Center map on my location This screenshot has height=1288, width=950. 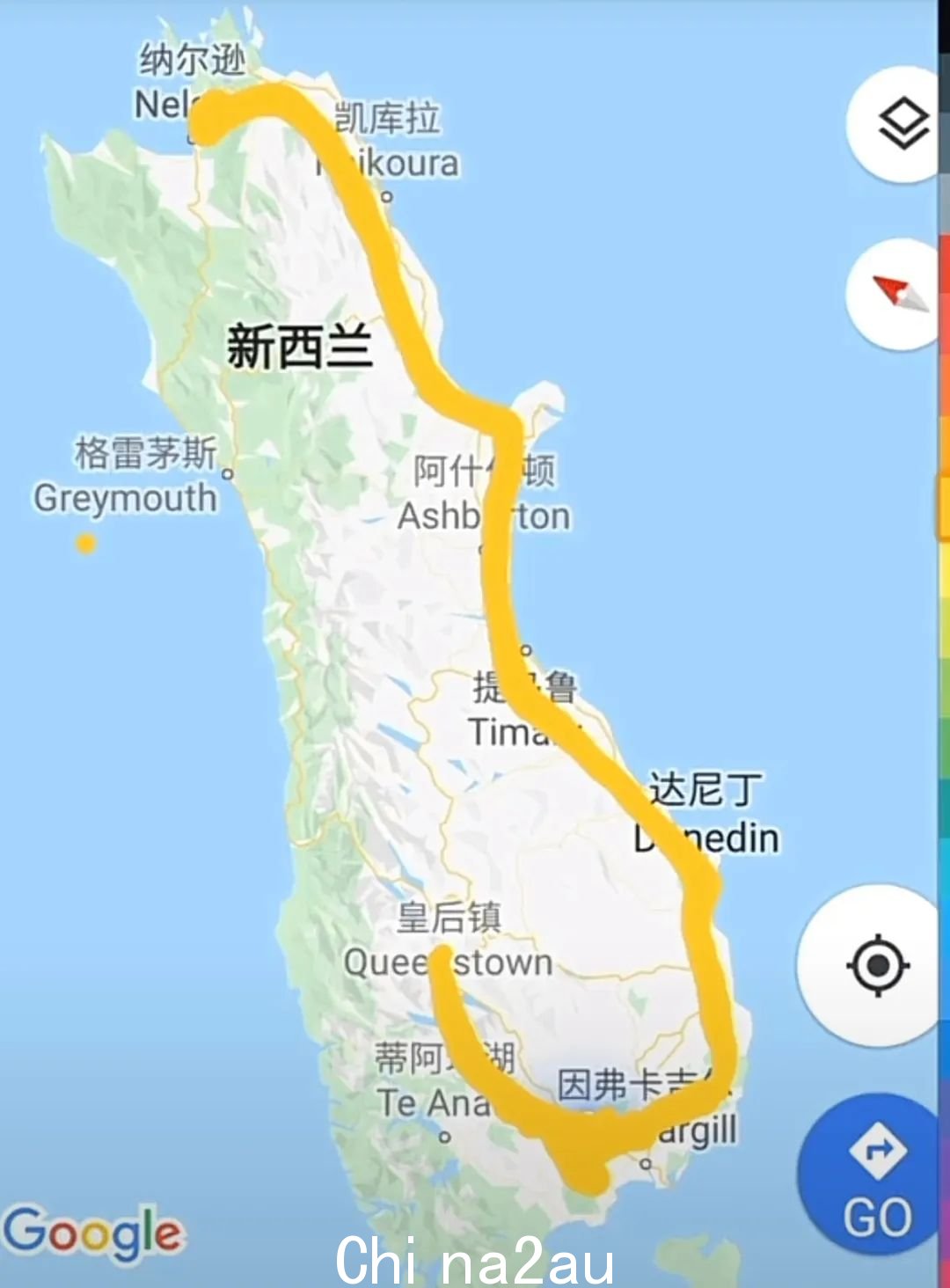click(876, 965)
